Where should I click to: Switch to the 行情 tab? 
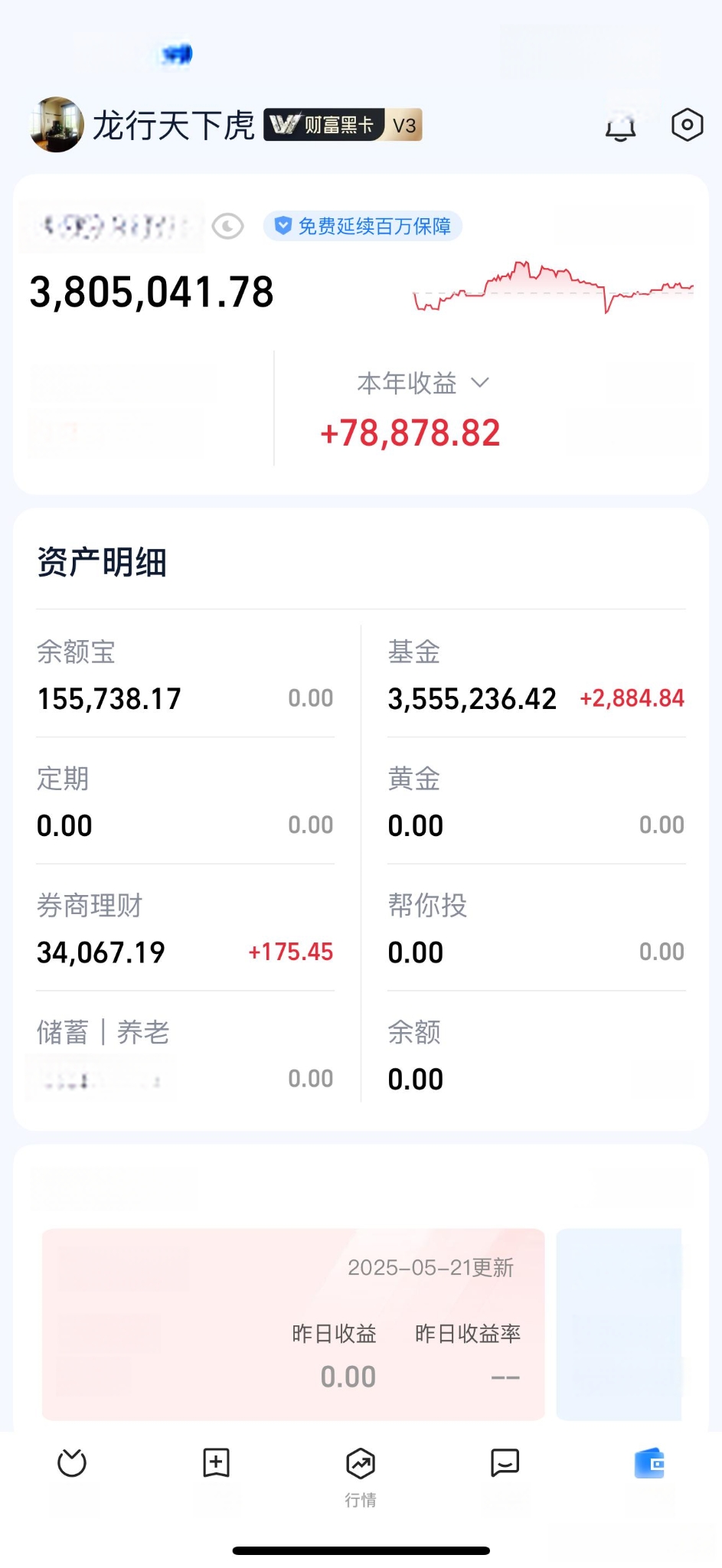(x=361, y=1476)
